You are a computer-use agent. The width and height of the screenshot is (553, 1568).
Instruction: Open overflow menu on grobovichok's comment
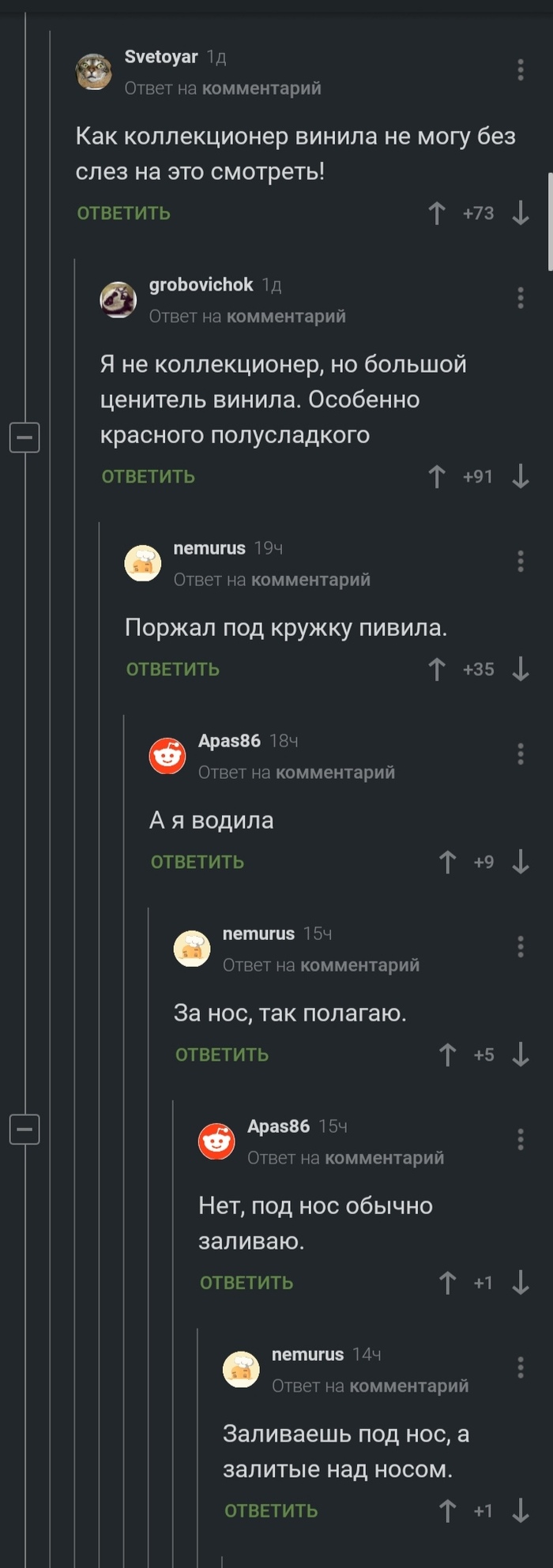(x=521, y=298)
